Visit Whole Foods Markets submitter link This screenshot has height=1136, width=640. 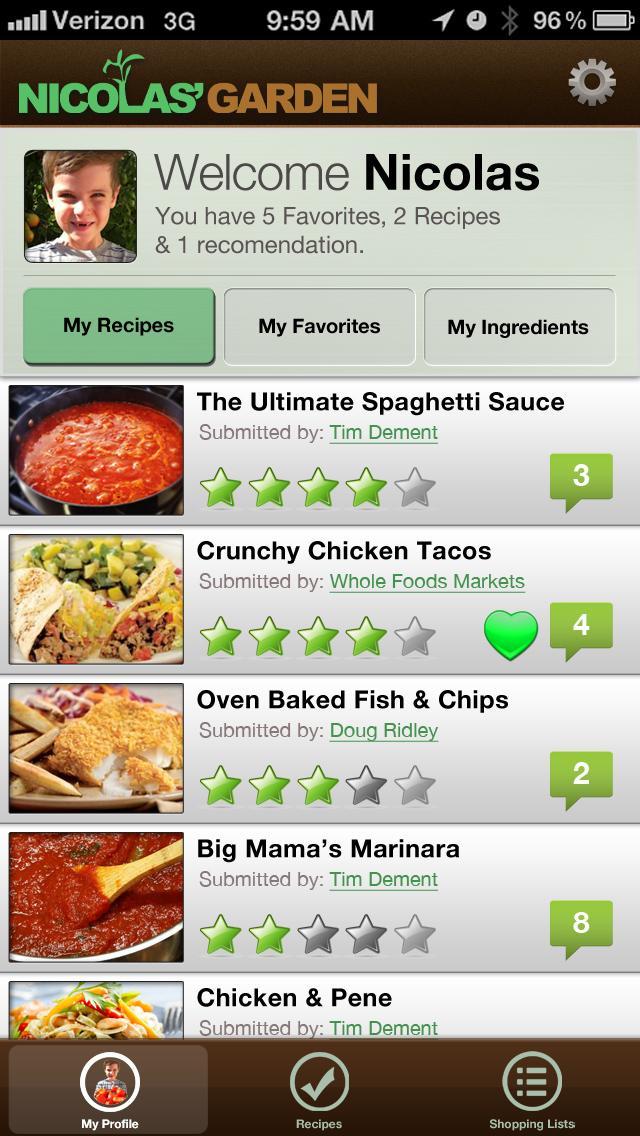[427, 582]
